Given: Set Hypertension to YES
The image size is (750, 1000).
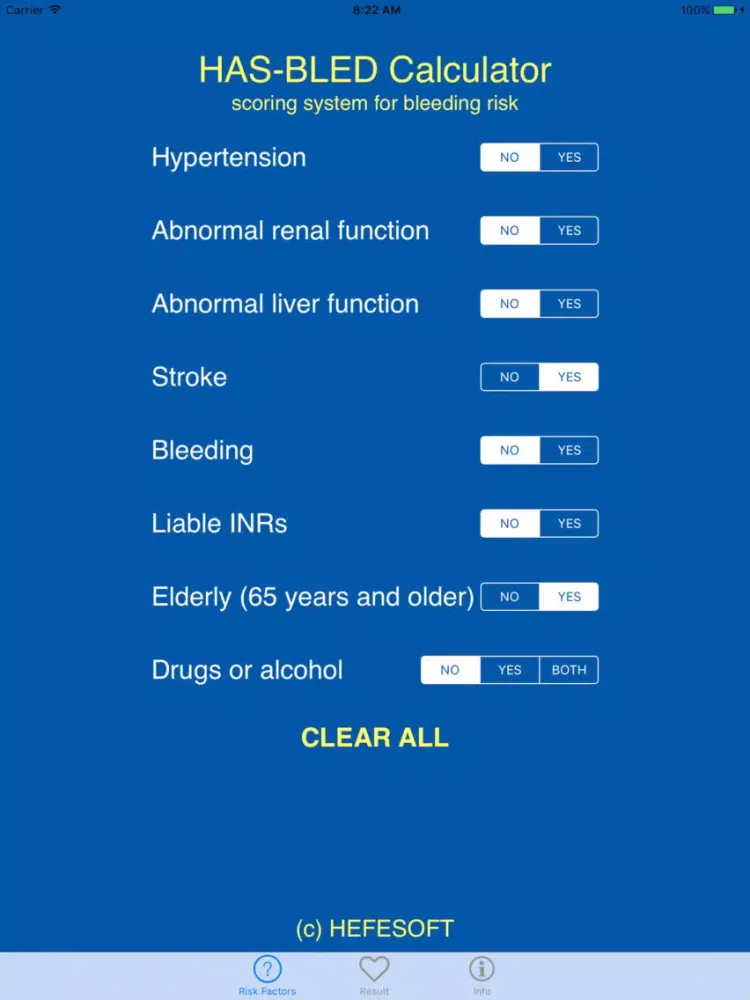Looking at the screenshot, I should [569, 157].
